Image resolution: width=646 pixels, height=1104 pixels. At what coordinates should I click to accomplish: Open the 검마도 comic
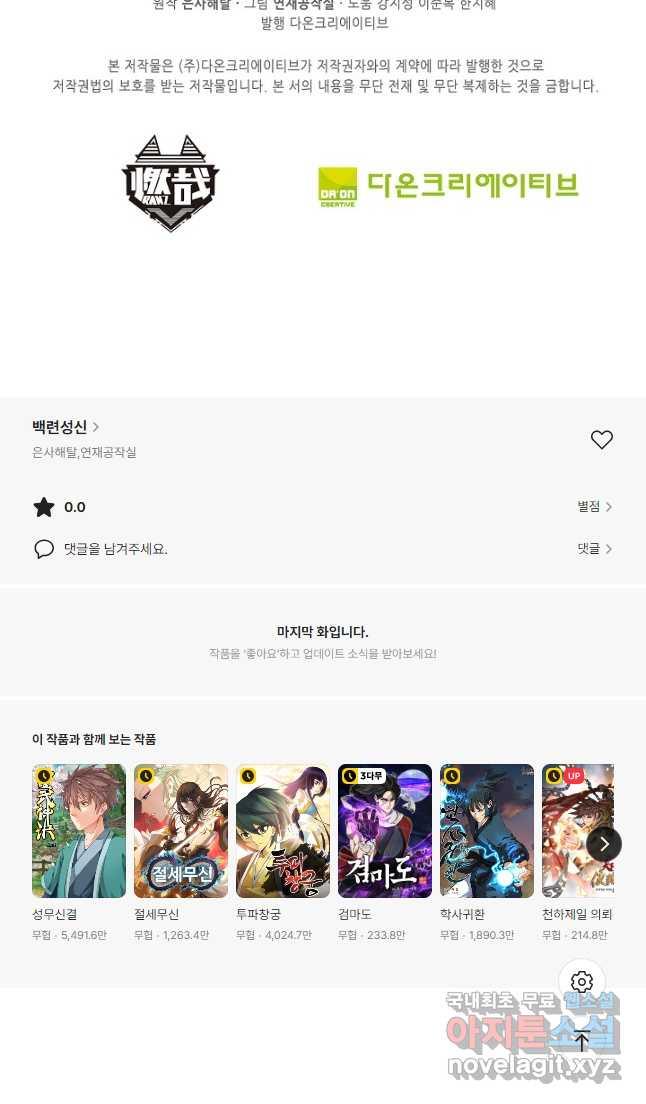click(x=385, y=831)
